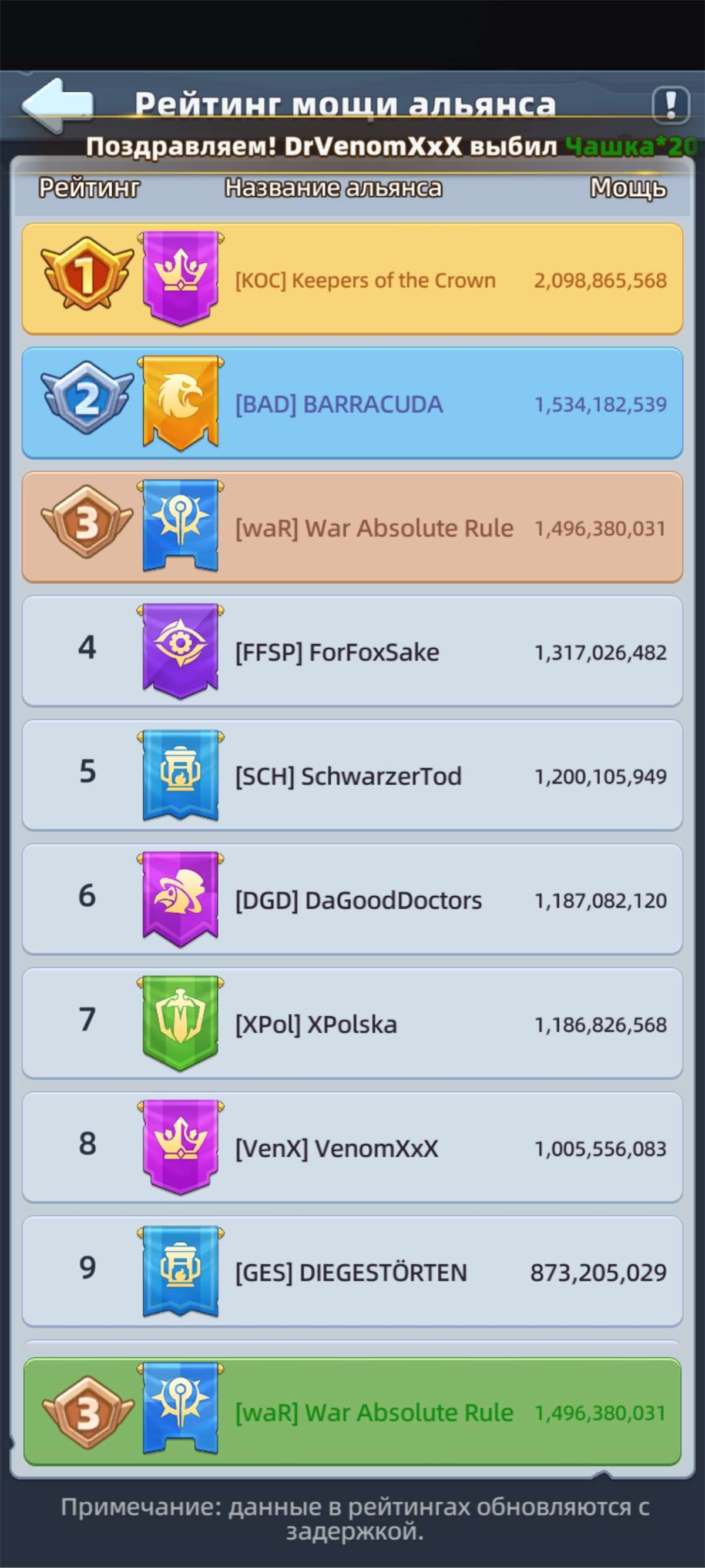Open the green War Absolute Rule own-alliance row
Viewport: 705px width, 1568px height.
(352, 1412)
